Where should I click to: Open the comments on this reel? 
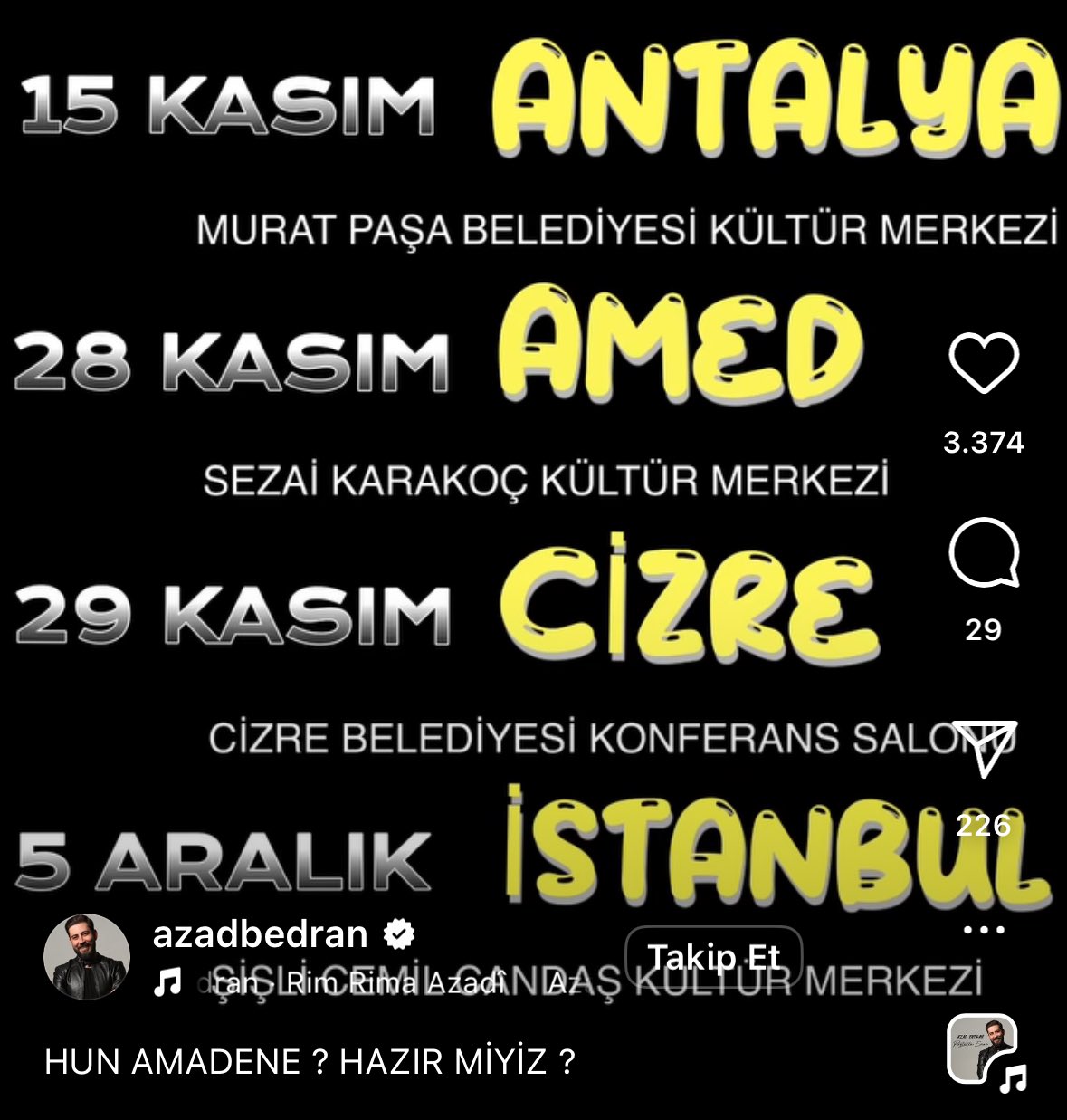(x=983, y=553)
